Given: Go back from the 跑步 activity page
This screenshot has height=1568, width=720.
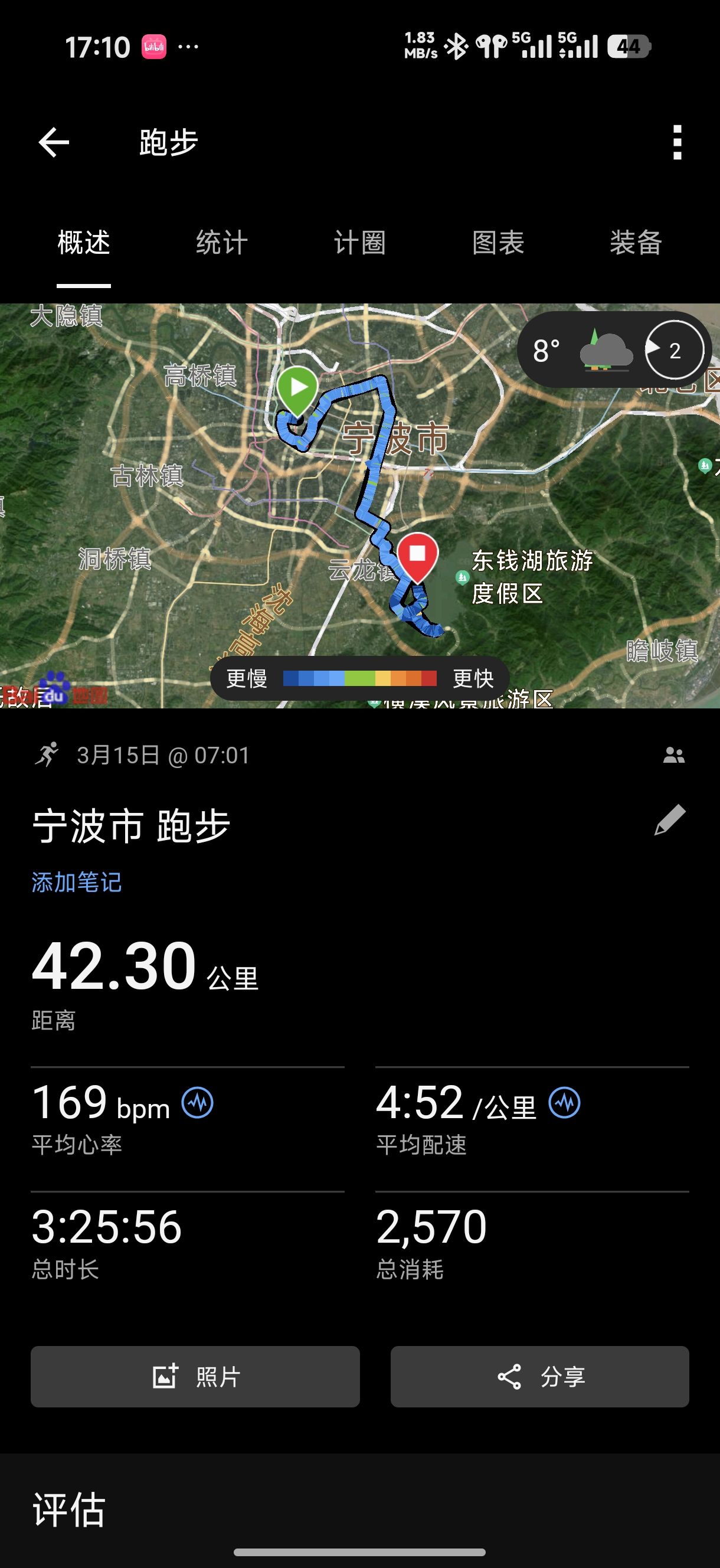Looking at the screenshot, I should click(x=54, y=142).
